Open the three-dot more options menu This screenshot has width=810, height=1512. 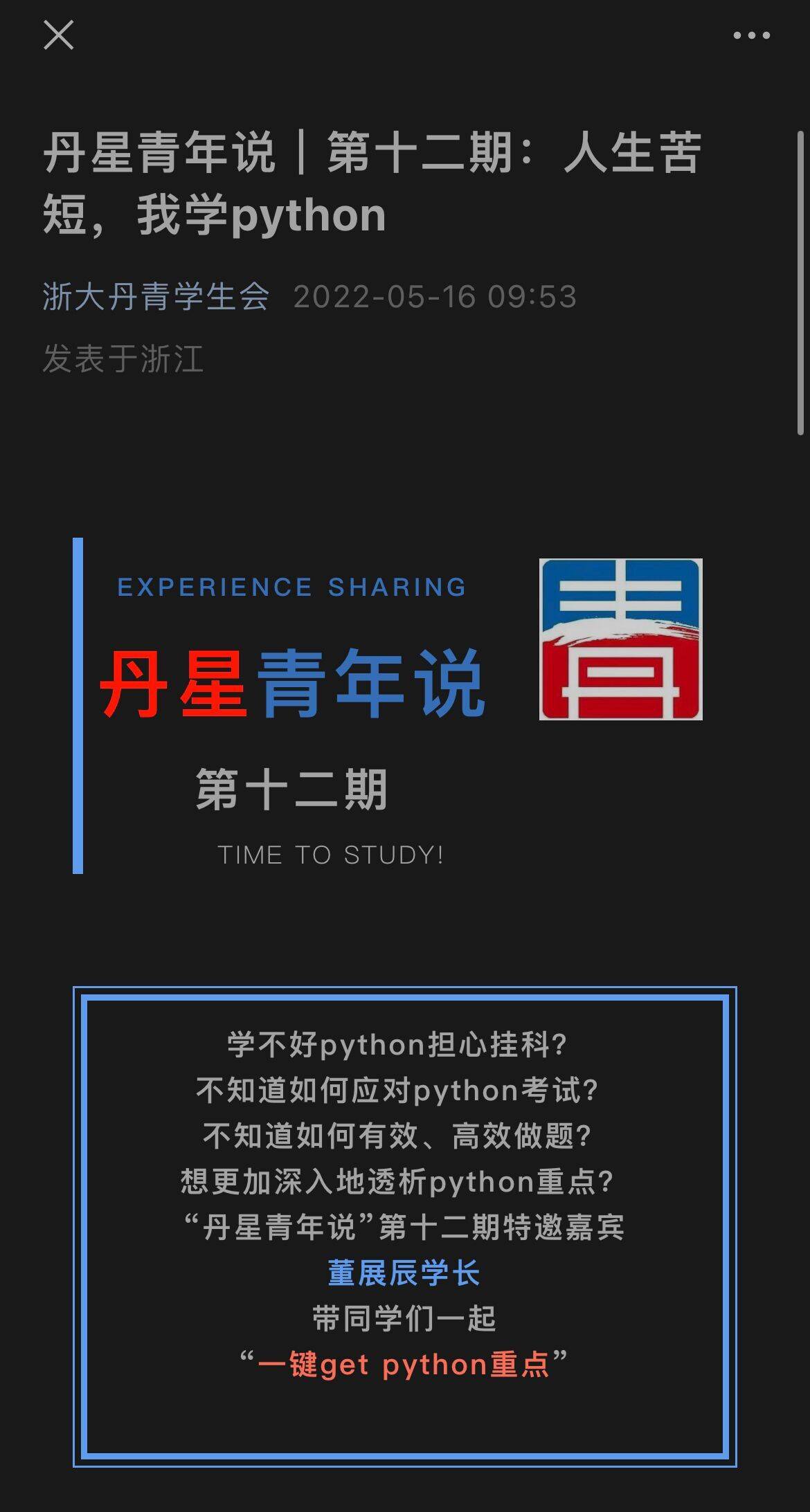tap(751, 35)
